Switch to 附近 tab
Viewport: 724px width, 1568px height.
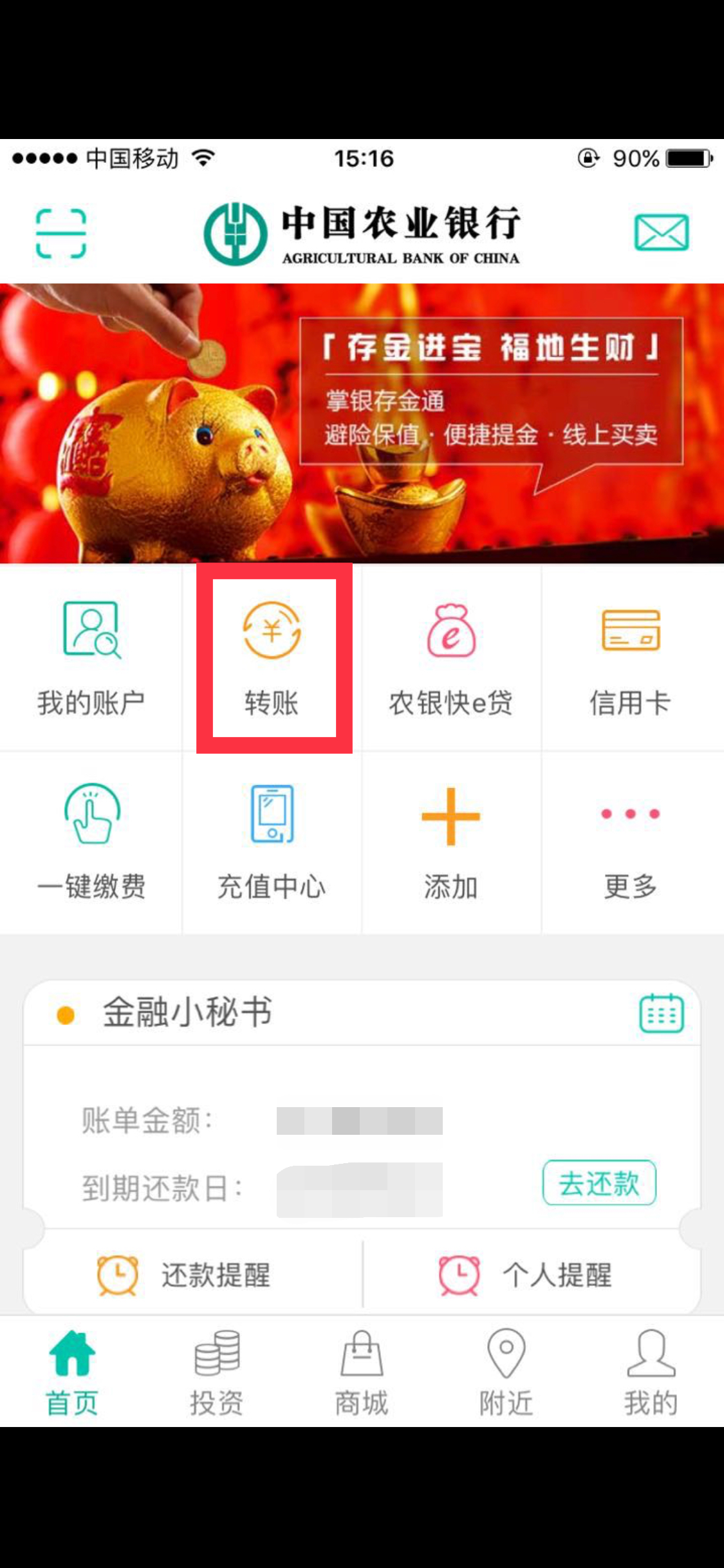(506, 1372)
